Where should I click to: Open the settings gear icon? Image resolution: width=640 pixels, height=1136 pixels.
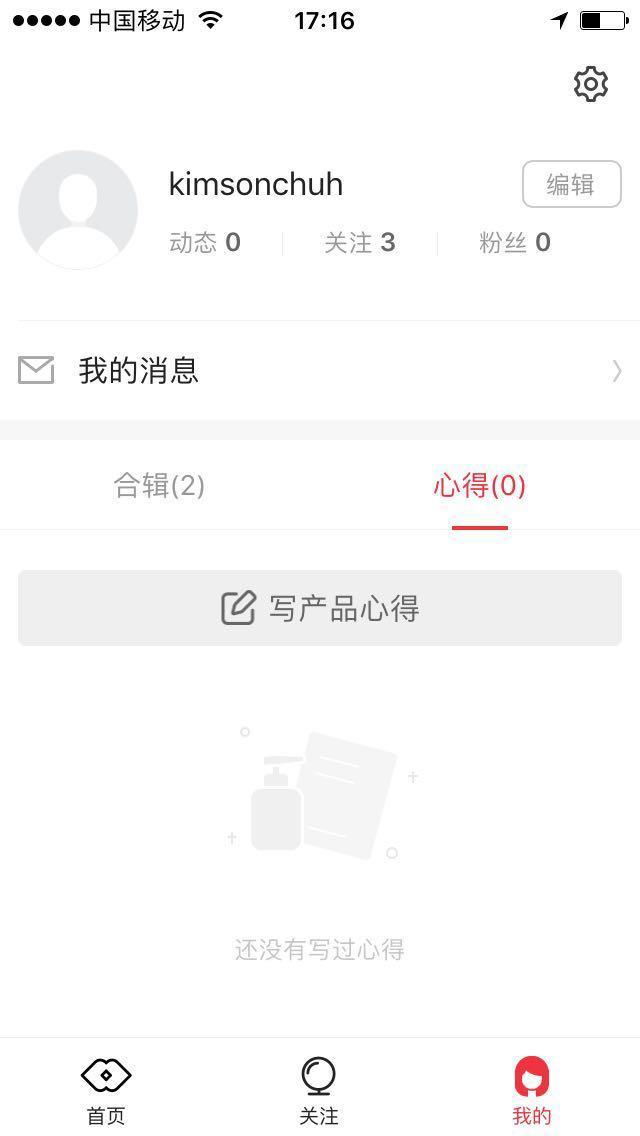click(x=590, y=85)
